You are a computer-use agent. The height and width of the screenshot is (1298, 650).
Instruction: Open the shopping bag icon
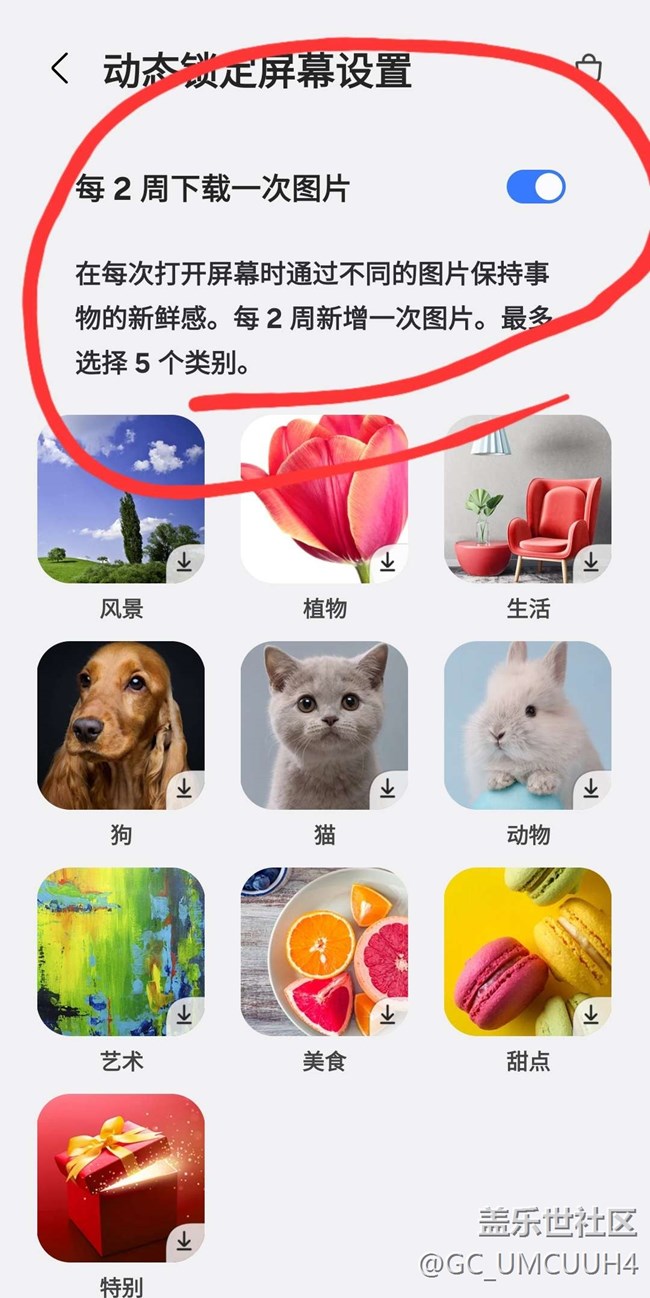pyautogui.click(x=588, y=69)
